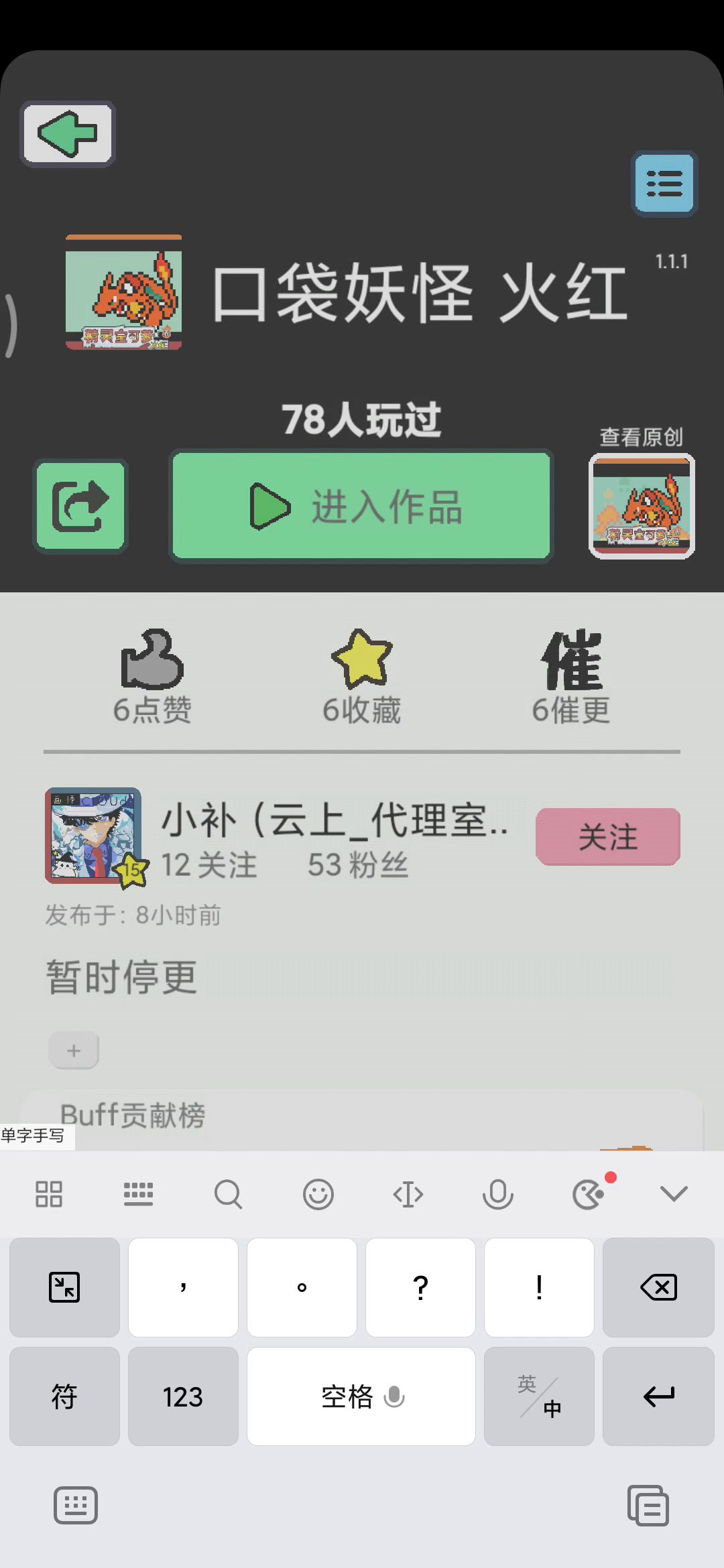Open the blue list menu icon
The height and width of the screenshot is (1568, 724).
[664, 184]
